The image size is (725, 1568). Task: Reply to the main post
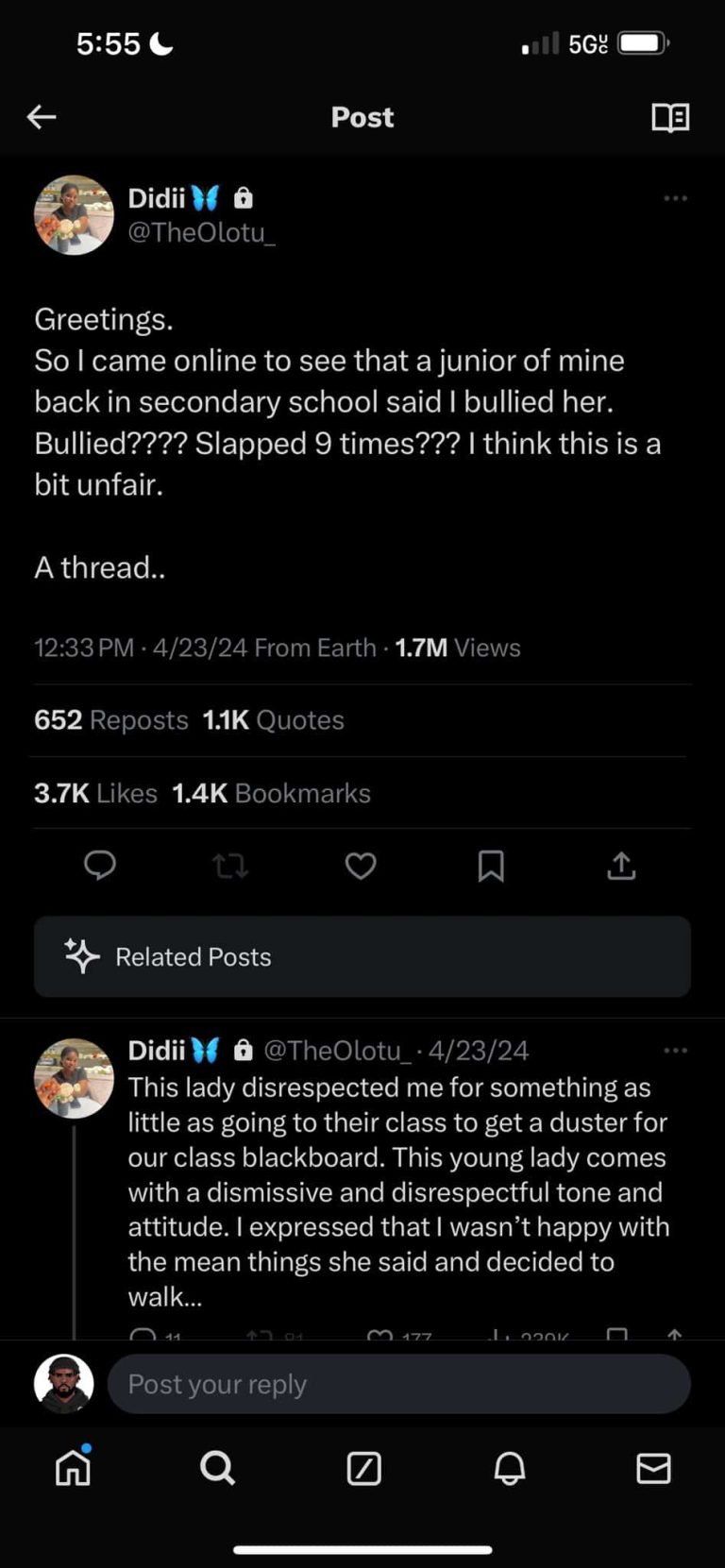[x=100, y=865]
